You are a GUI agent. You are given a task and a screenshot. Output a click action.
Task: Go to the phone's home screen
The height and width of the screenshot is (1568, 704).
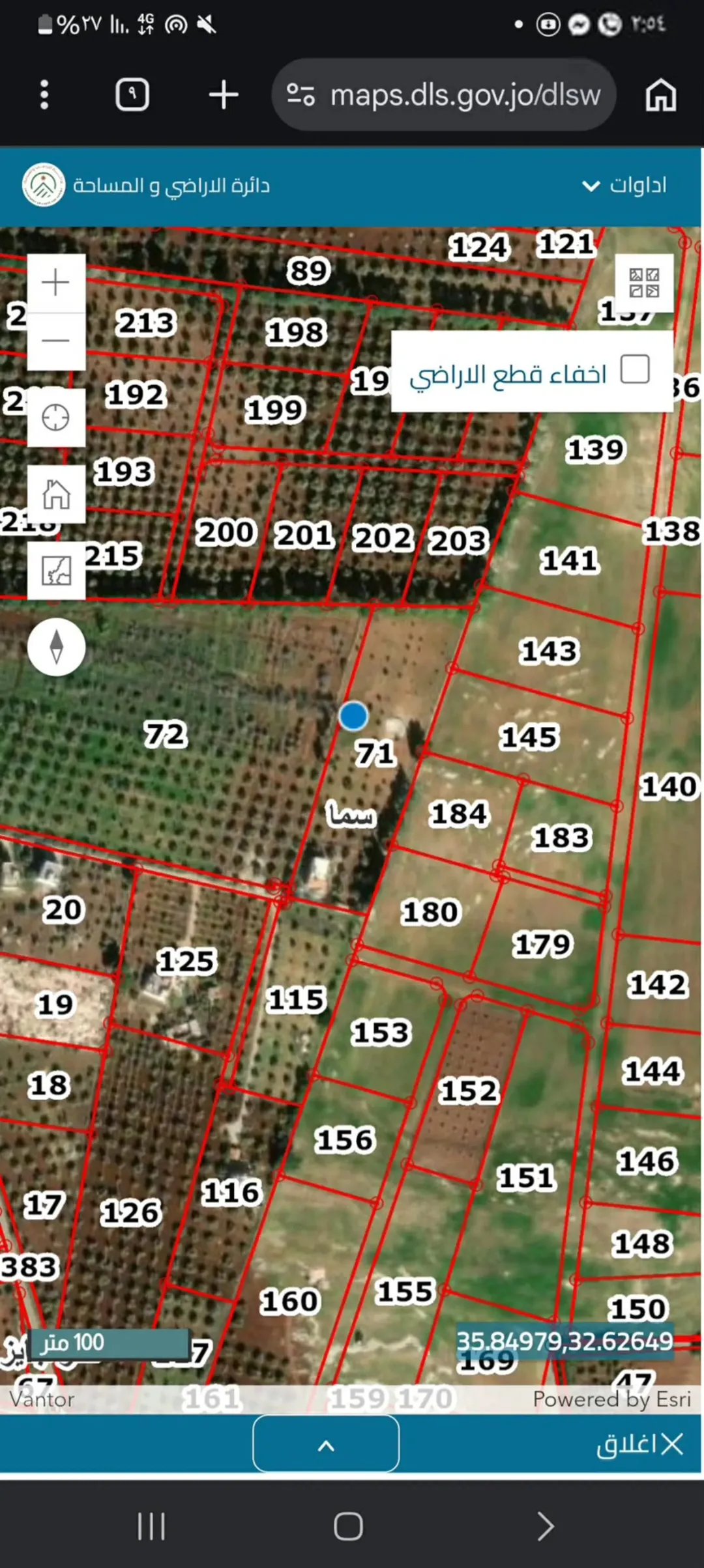pos(348,1526)
